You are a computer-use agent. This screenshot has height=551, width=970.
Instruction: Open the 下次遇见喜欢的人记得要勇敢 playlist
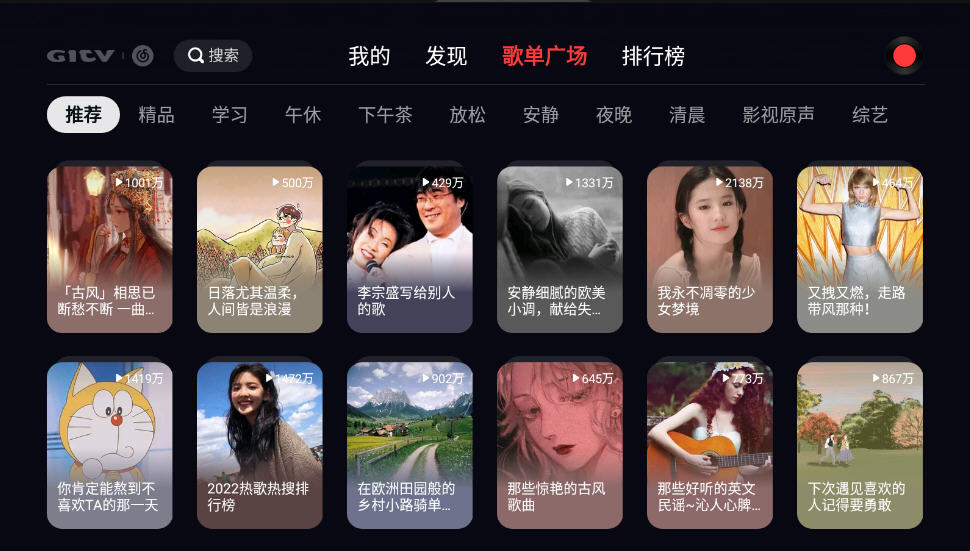click(860, 445)
